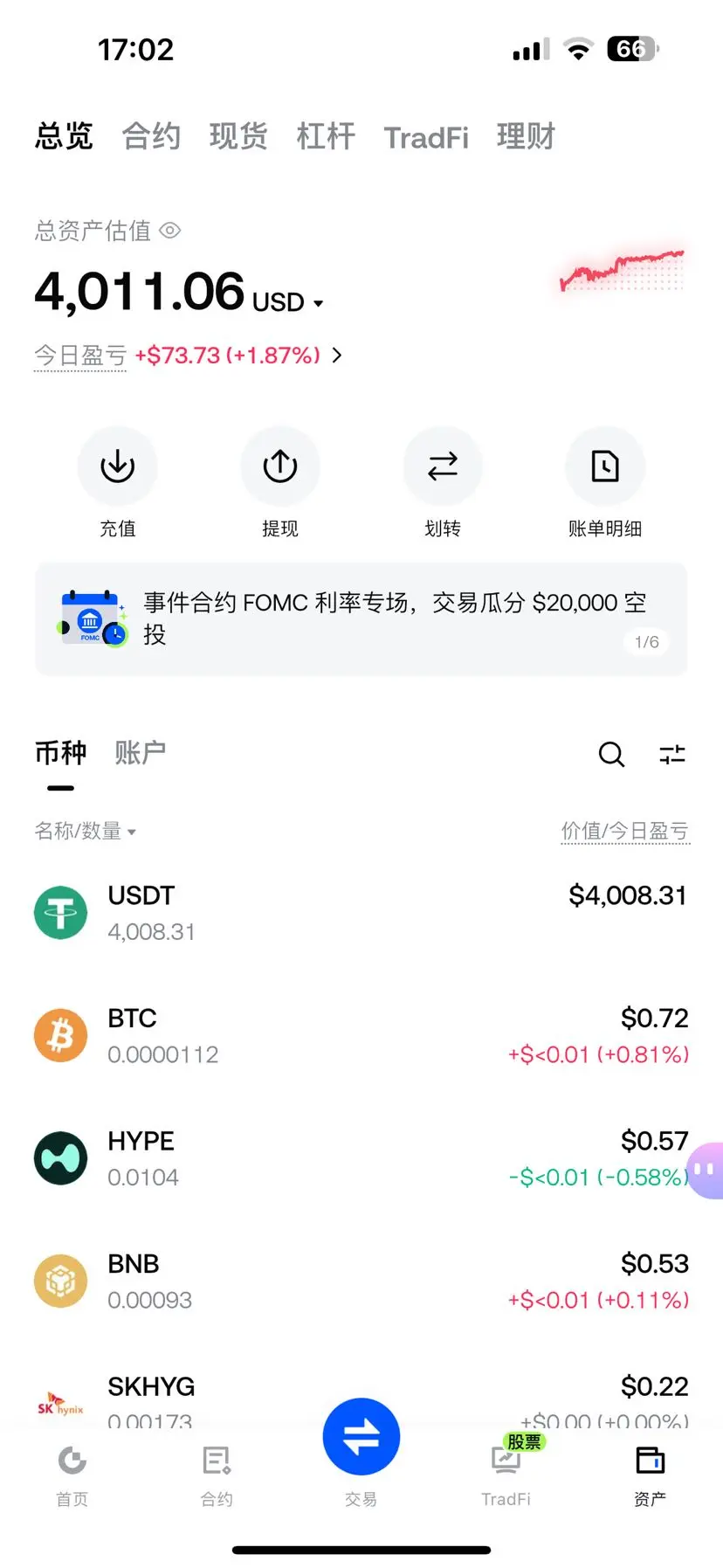Search coins with the magnifier icon
Image resolution: width=723 pixels, height=1568 pixels.
point(611,754)
